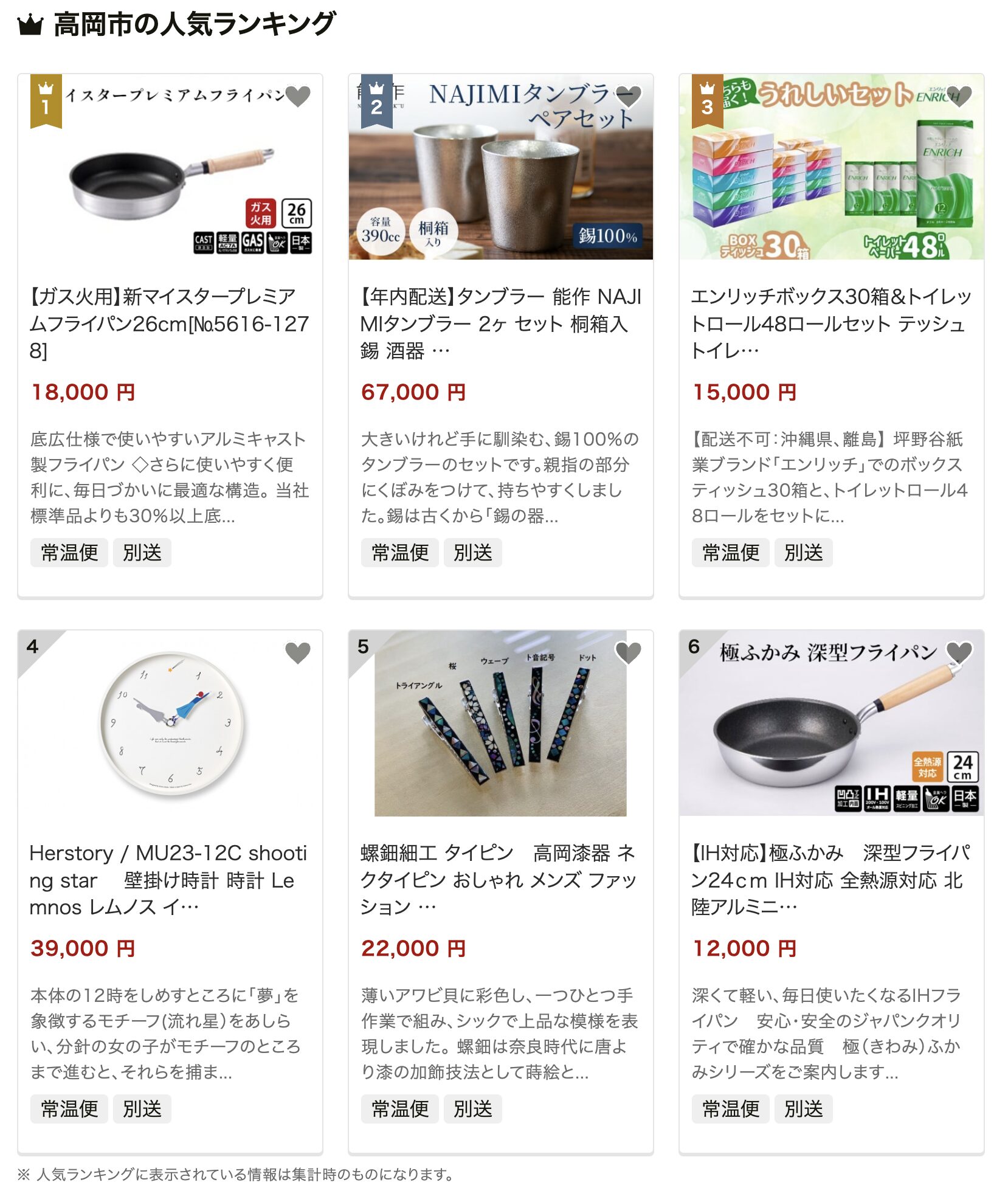Favorite the エンリッチボックス tissue set

[x=959, y=96]
